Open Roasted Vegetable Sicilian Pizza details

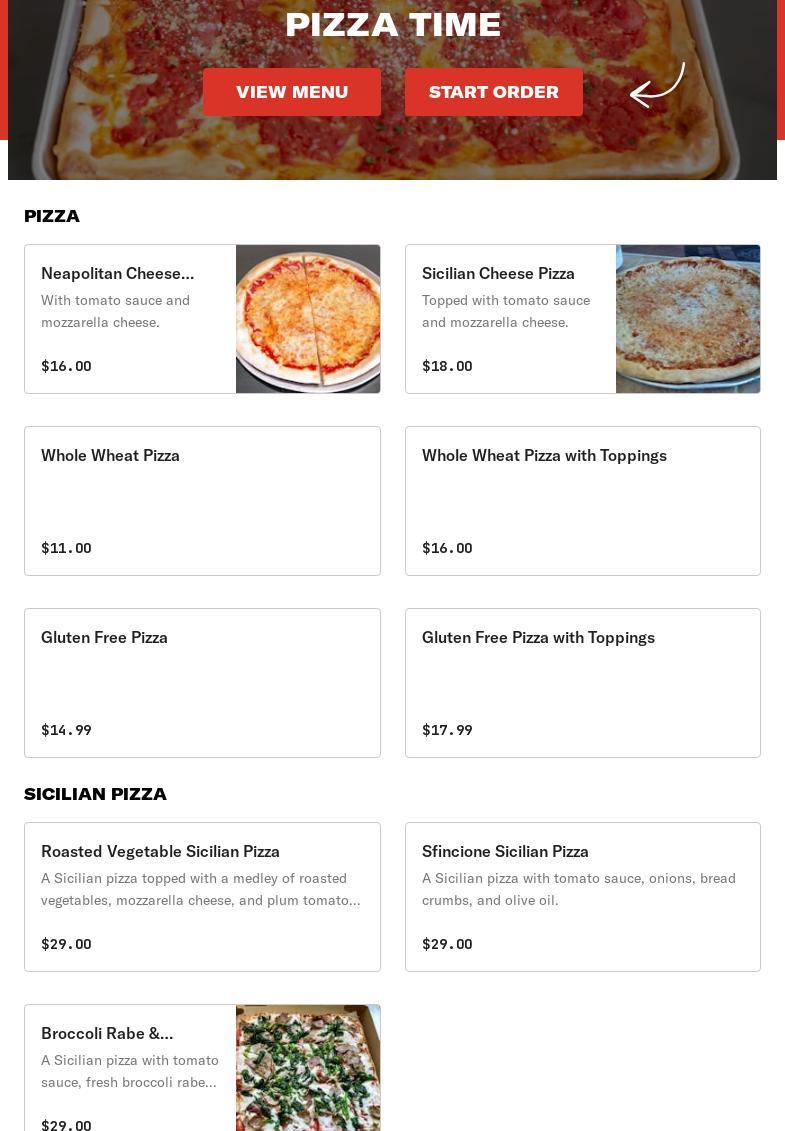[x=202, y=897]
